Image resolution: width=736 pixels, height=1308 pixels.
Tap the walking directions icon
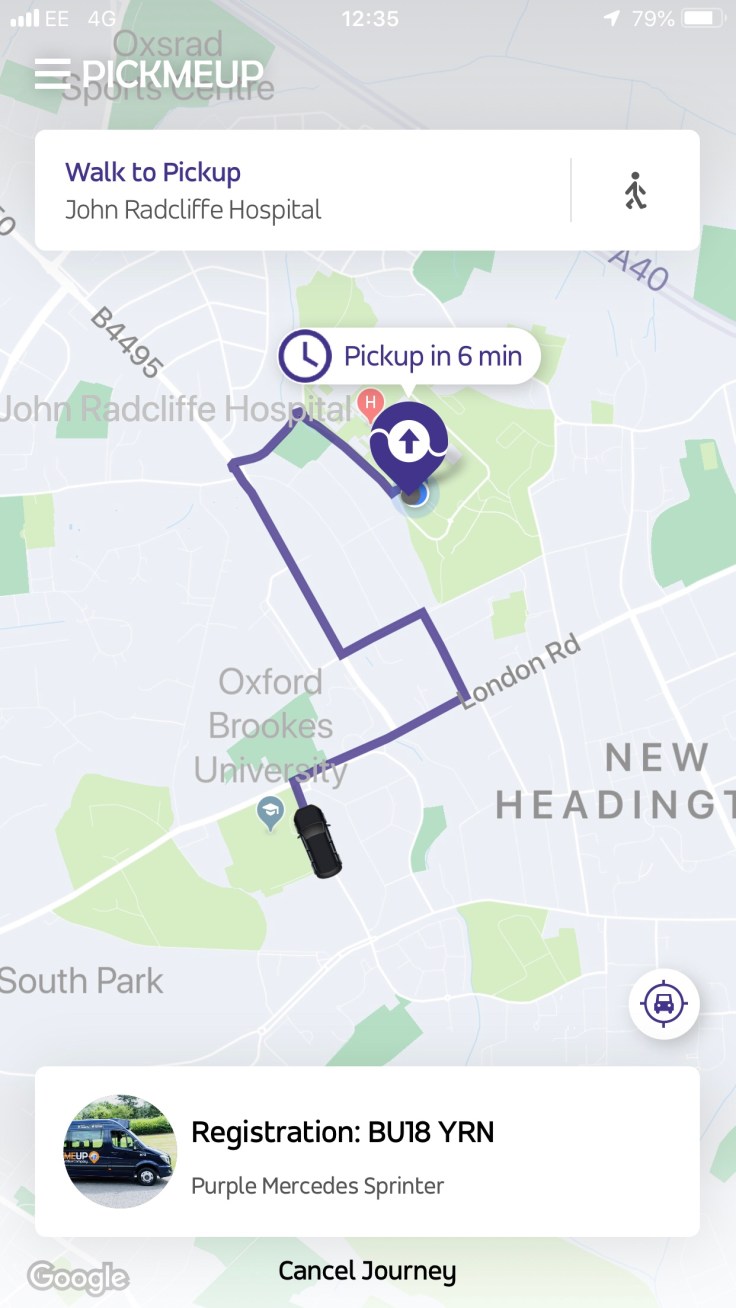(635, 190)
